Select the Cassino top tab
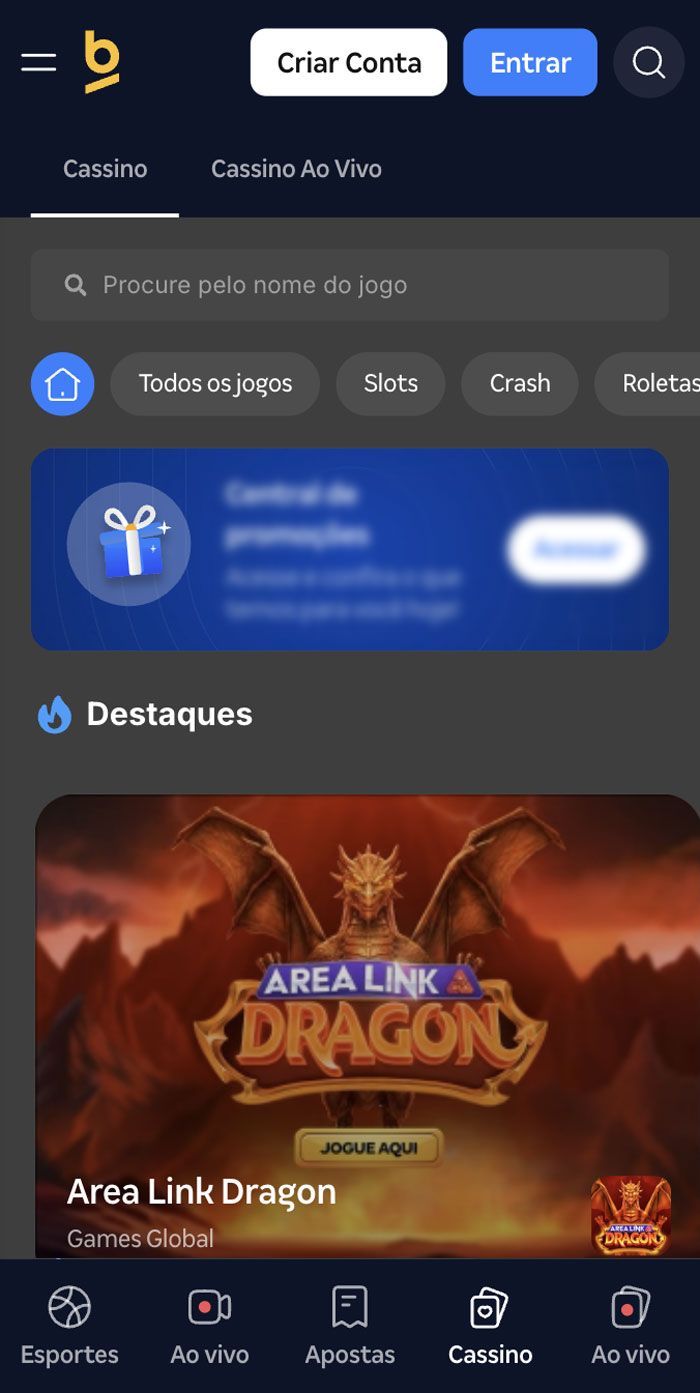 [105, 169]
